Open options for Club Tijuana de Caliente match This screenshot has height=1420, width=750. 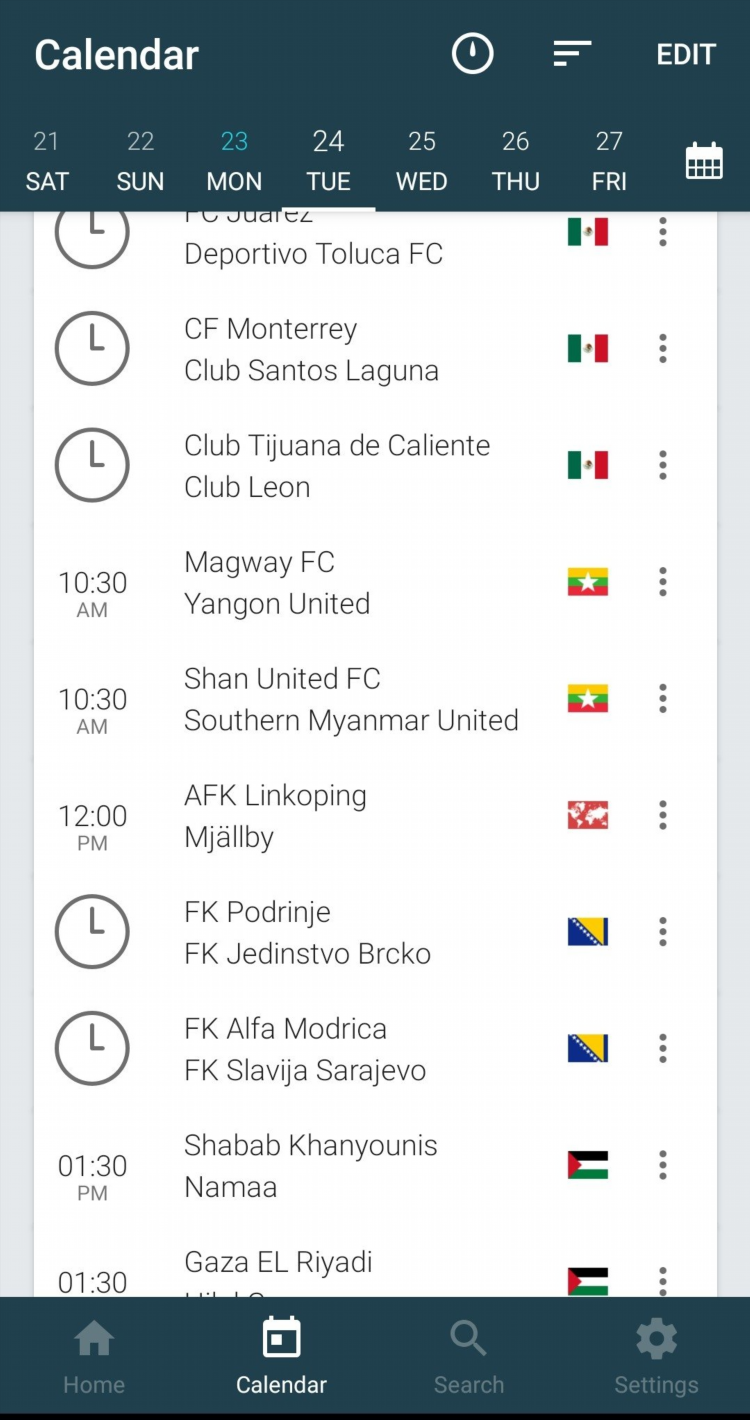(x=662, y=465)
